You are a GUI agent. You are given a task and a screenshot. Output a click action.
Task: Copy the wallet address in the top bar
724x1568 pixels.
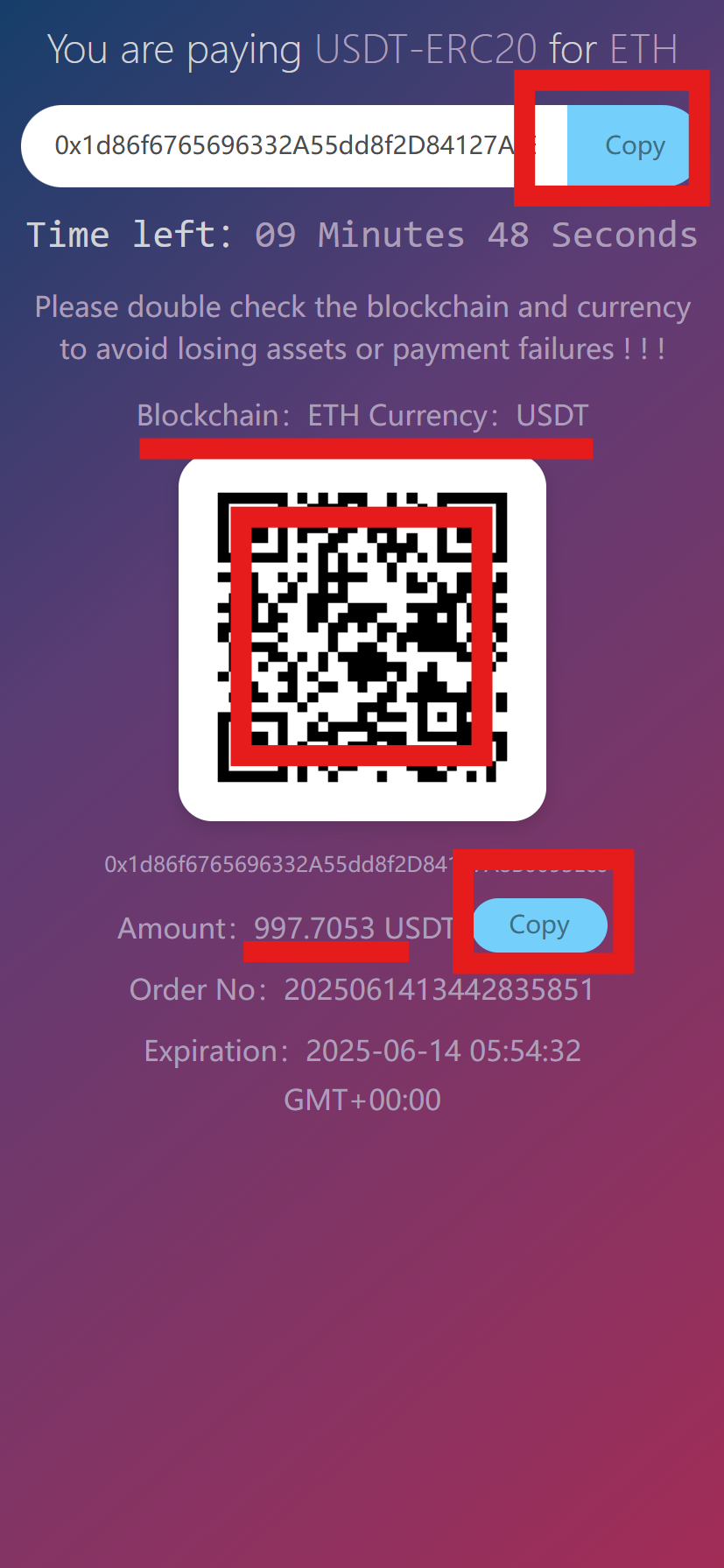coord(634,145)
